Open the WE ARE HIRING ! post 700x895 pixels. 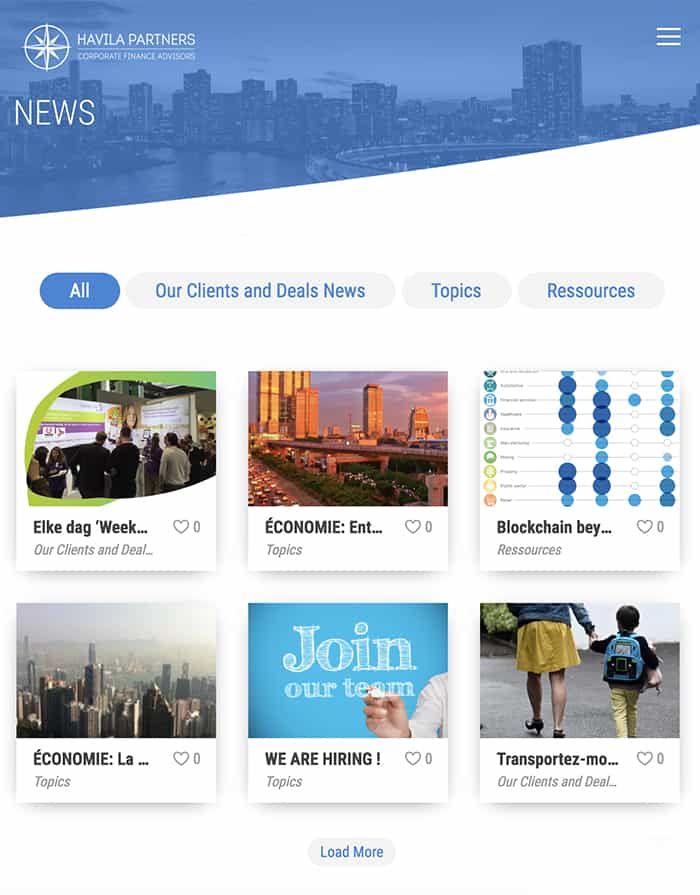pyautogui.click(x=323, y=759)
